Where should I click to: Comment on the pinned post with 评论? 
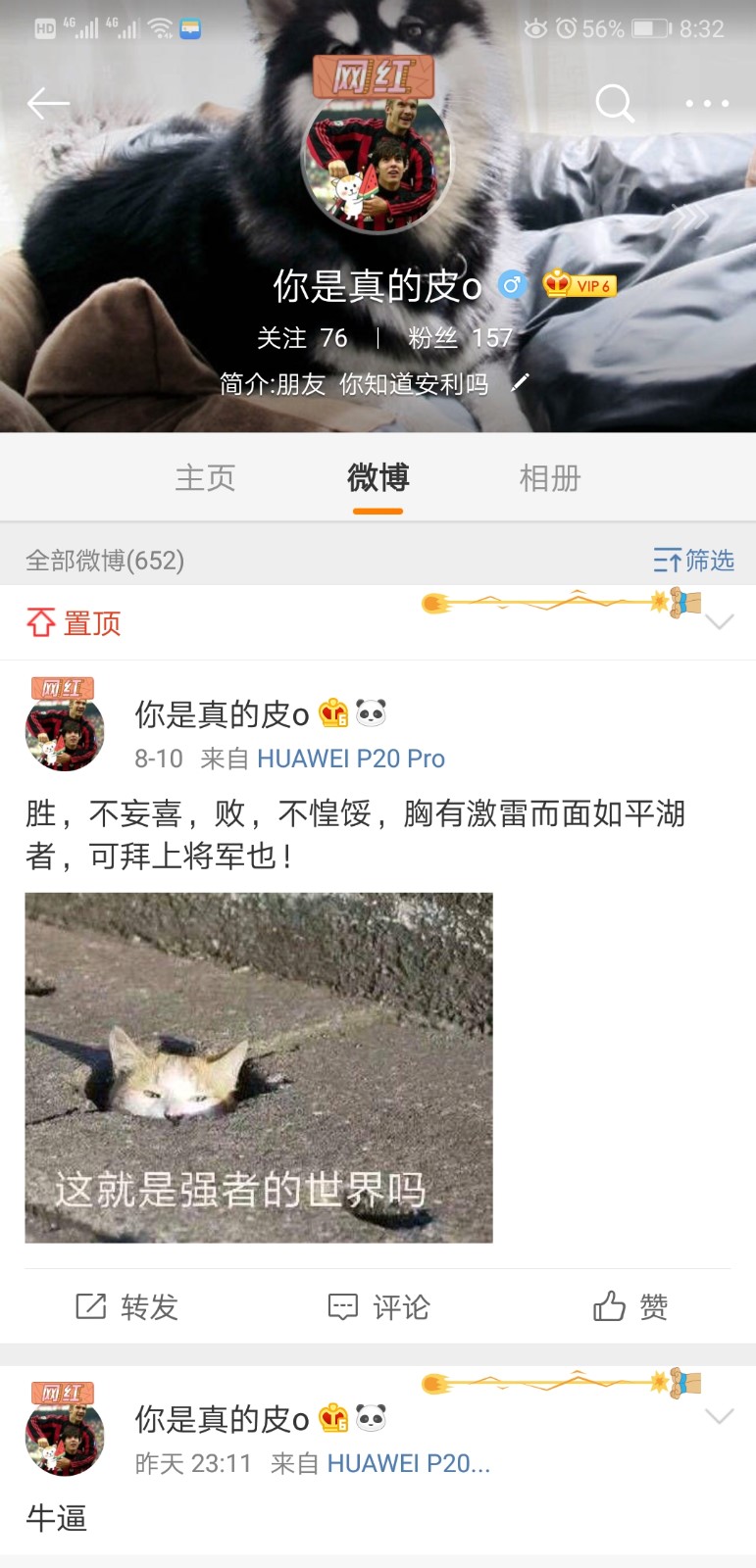(378, 1306)
